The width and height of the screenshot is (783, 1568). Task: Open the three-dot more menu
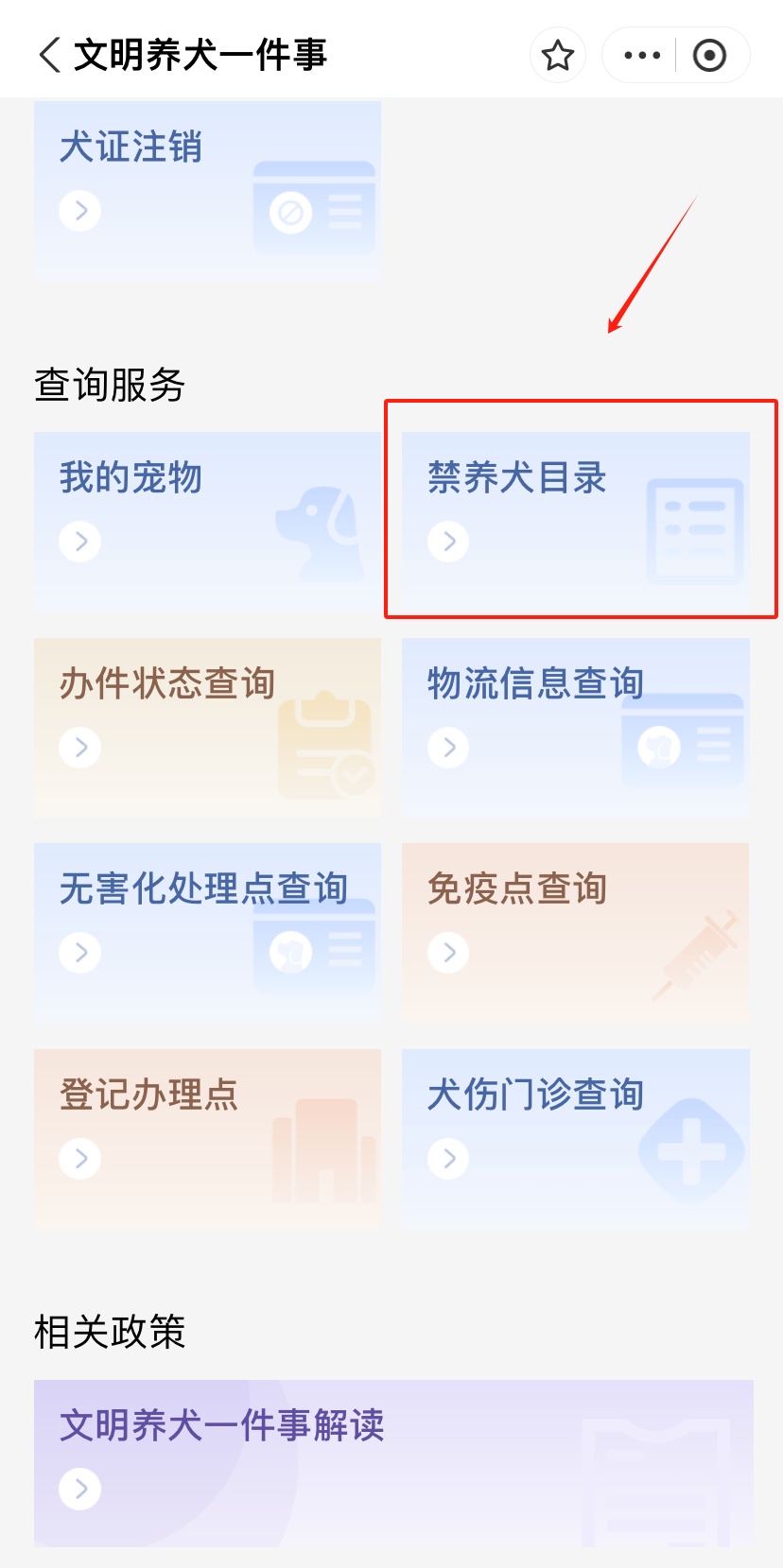click(642, 56)
